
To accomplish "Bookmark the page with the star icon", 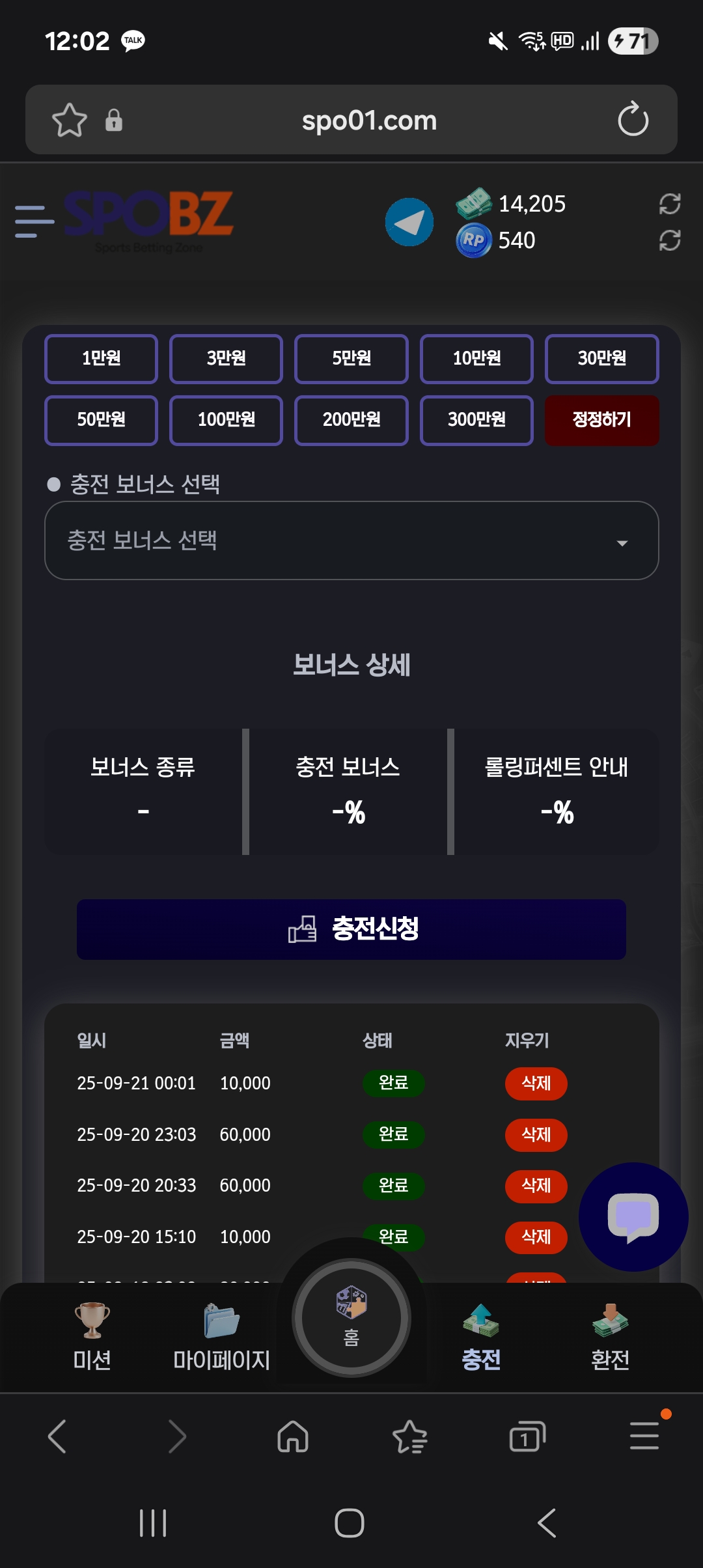I will coord(69,120).
